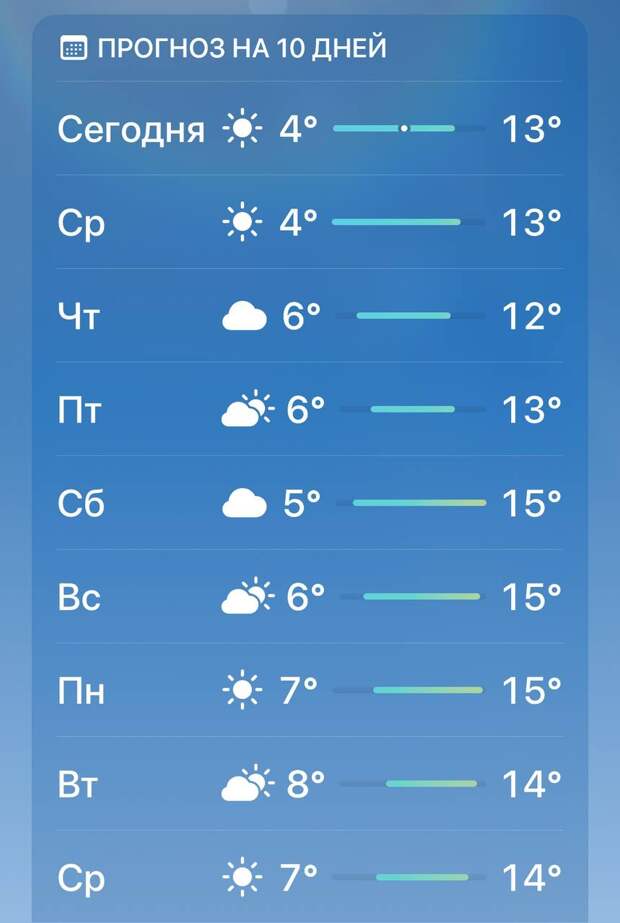Open the Ср row with 7° low
The width and height of the screenshot is (620, 923).
pos(310,878)
